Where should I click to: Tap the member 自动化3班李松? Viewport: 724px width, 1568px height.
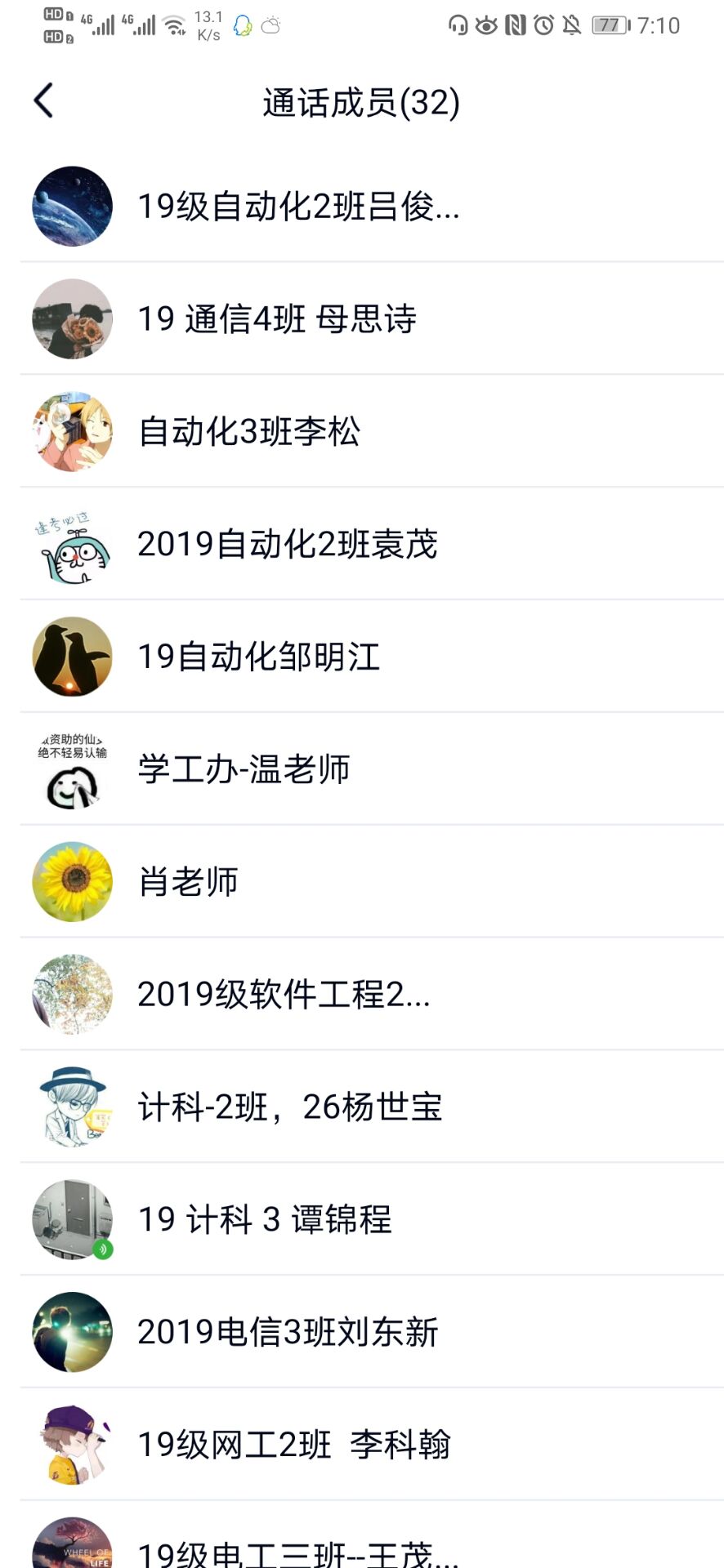(x=249, y=432)
